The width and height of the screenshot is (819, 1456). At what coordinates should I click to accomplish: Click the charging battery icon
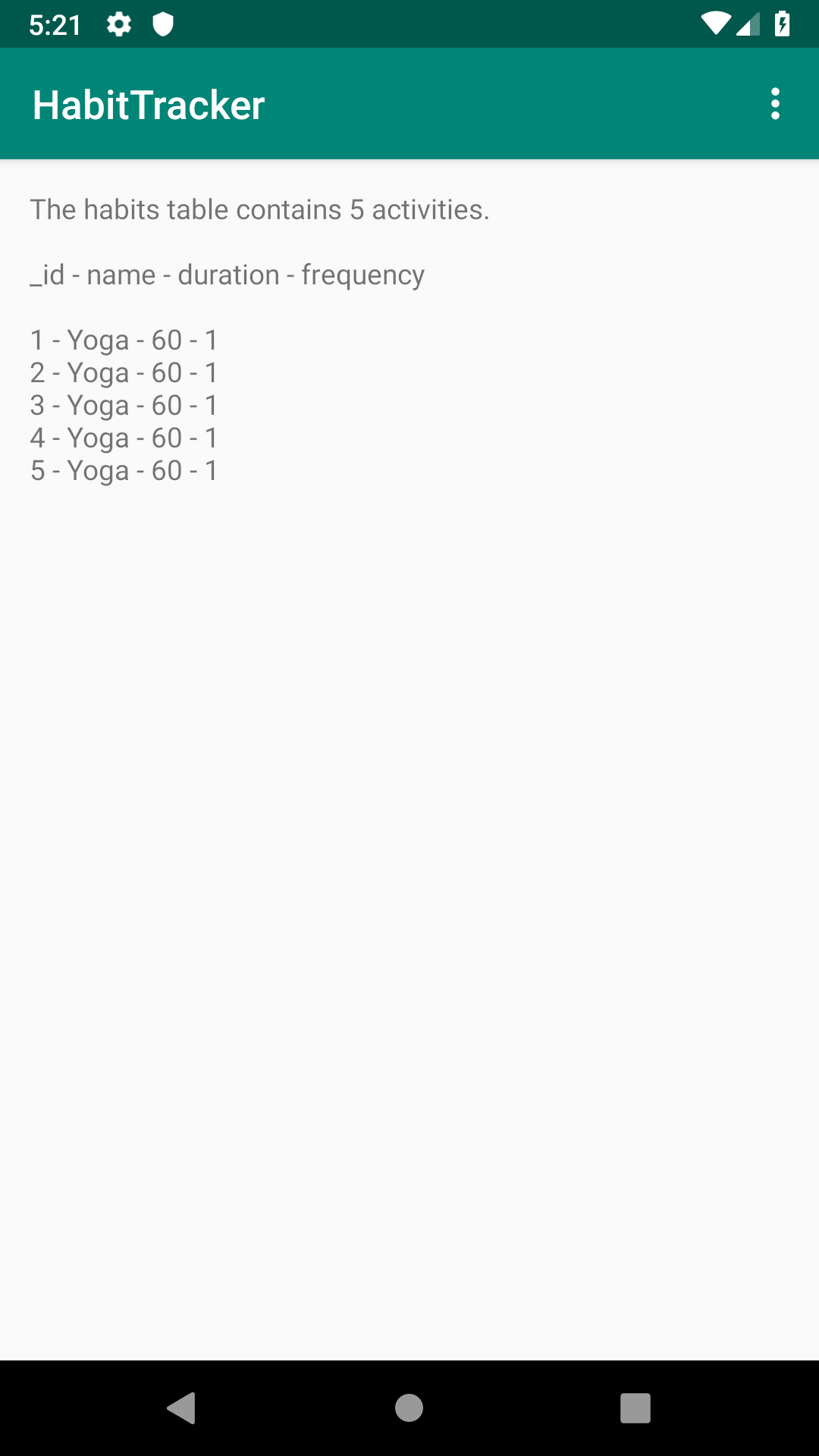tap(783, 24)
